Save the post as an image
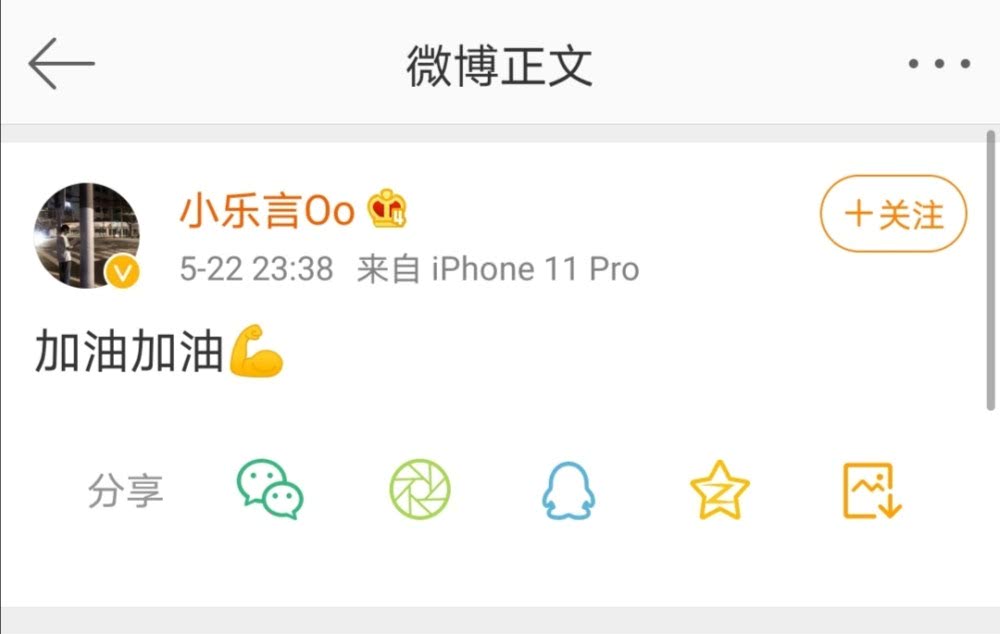1000x634 pixels. [x=871, y=490]
